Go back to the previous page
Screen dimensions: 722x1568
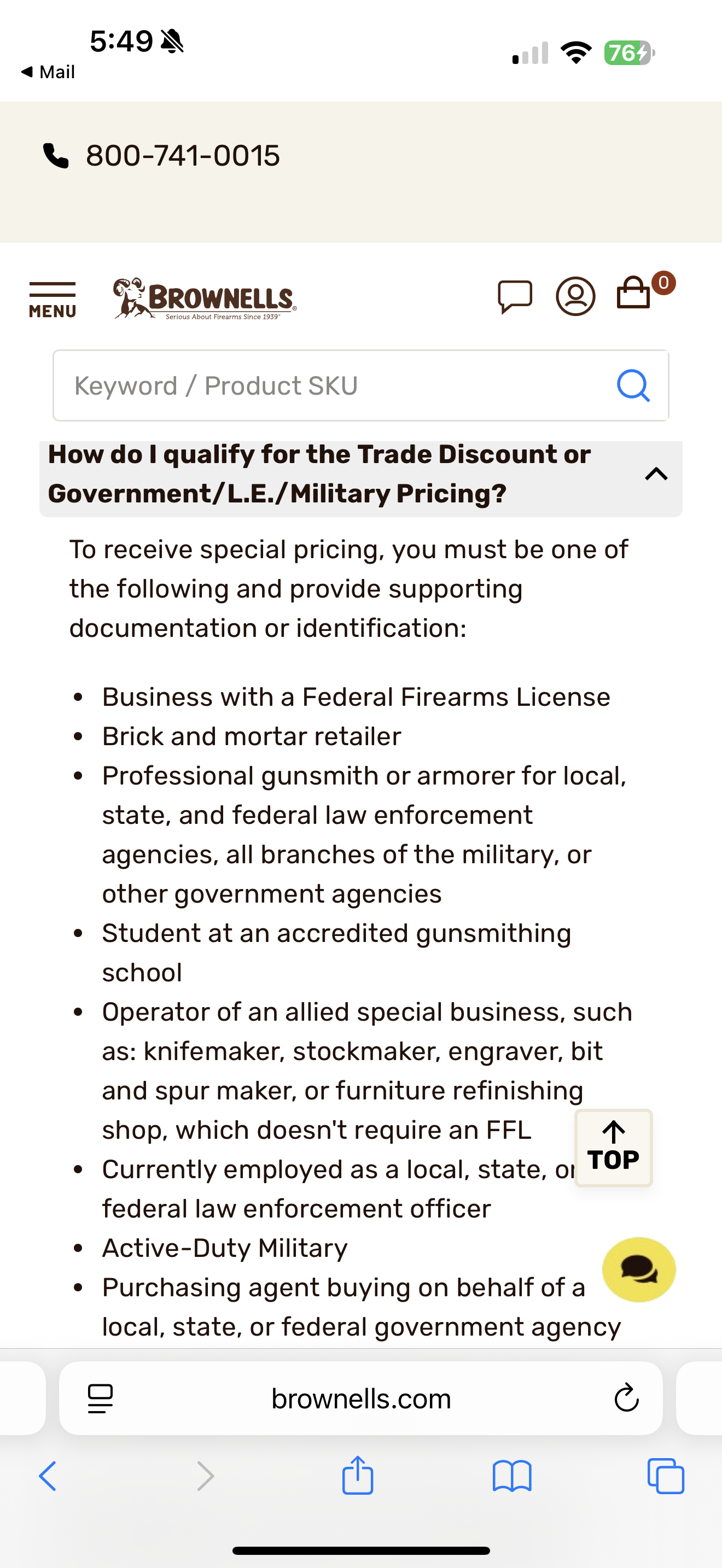tap(48, 1476)
